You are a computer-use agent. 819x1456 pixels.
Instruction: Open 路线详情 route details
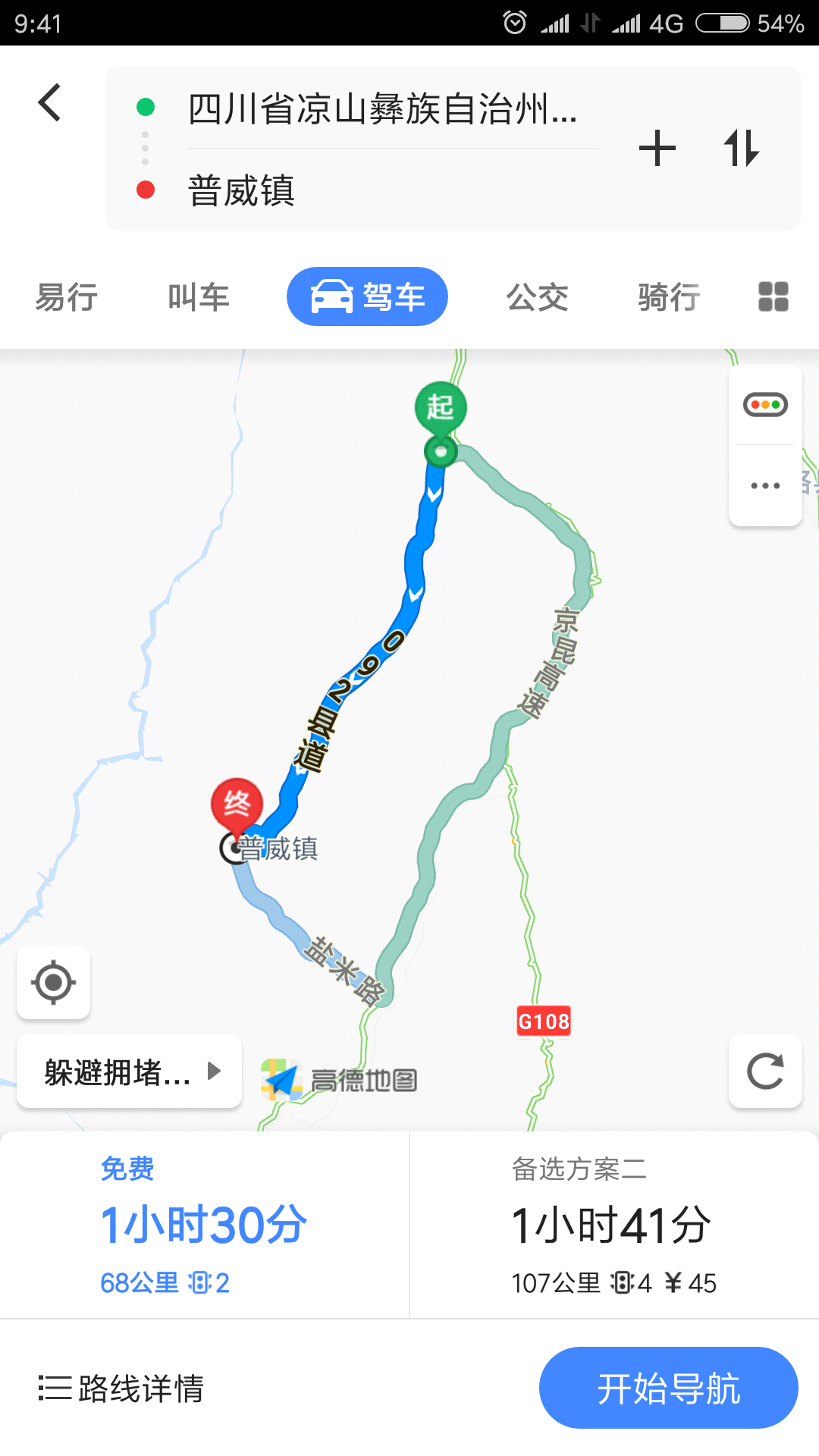point(121,1389)
